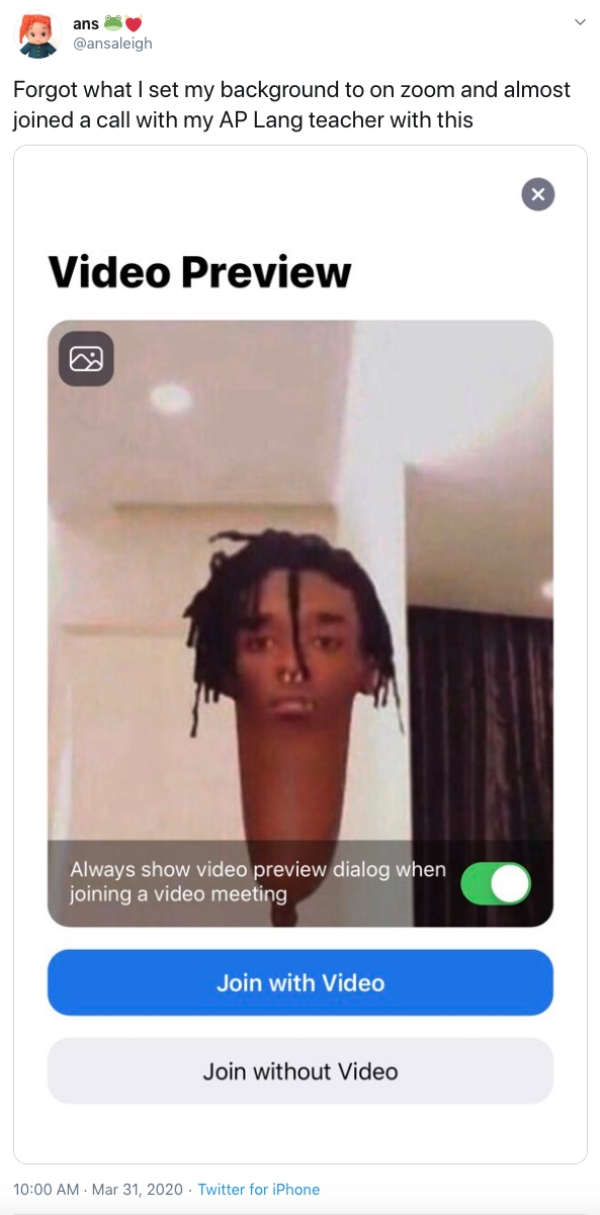This screenshot has height=1215, width=600.
Task: Open ans's profile picture
Action: [38, 35]
